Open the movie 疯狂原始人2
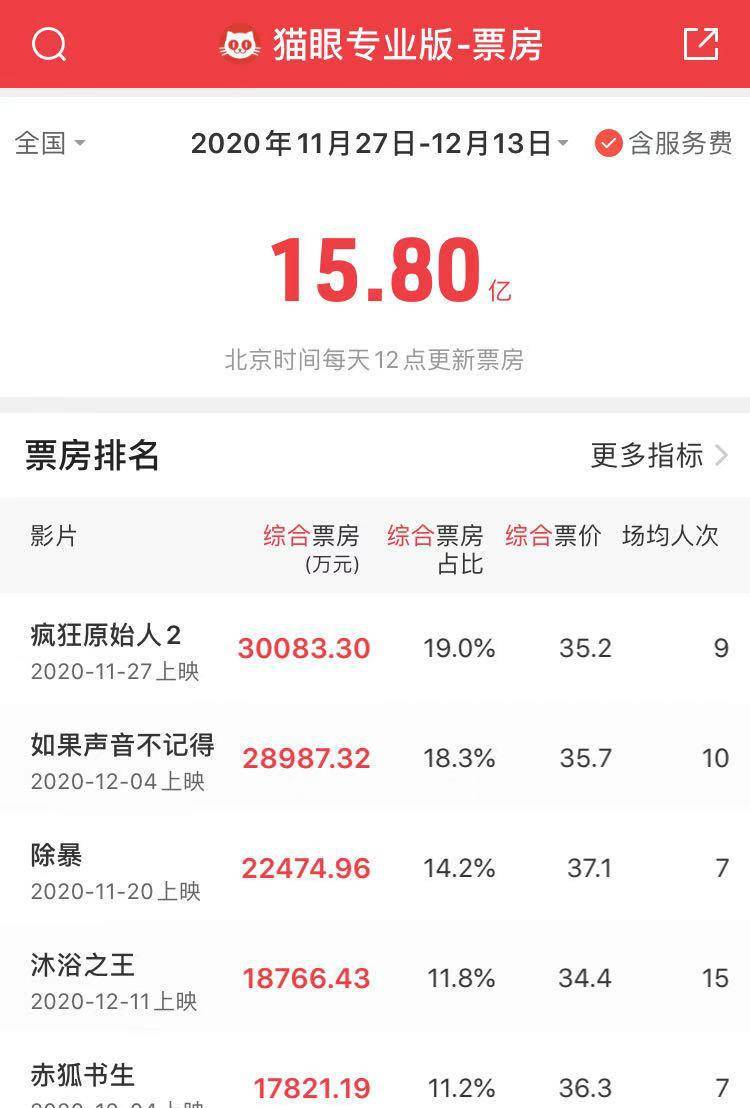Viewport: 750px width, 1108px height. [x=94, y=634]
